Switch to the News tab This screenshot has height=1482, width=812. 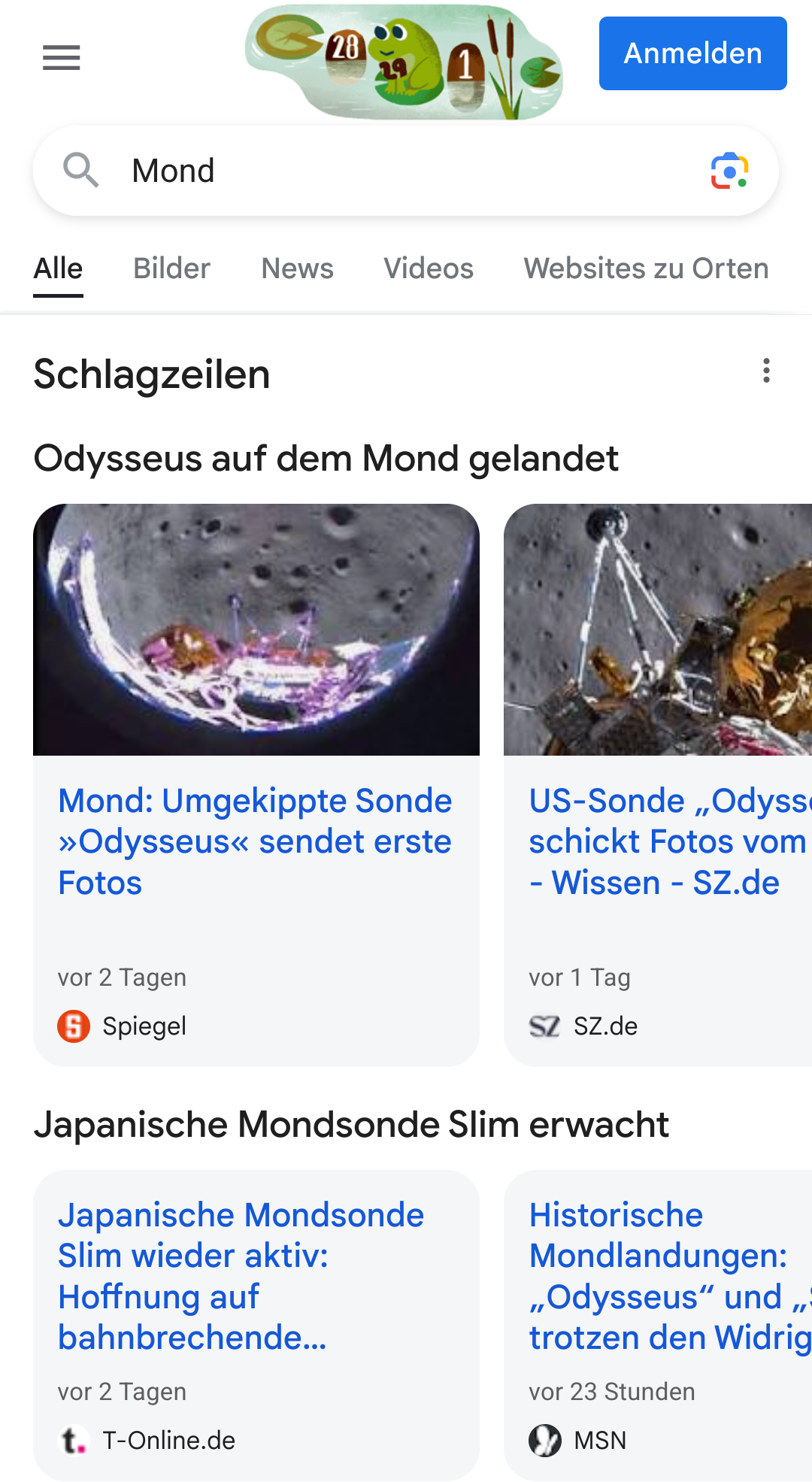pyautogui.click(x=297, y=268)
